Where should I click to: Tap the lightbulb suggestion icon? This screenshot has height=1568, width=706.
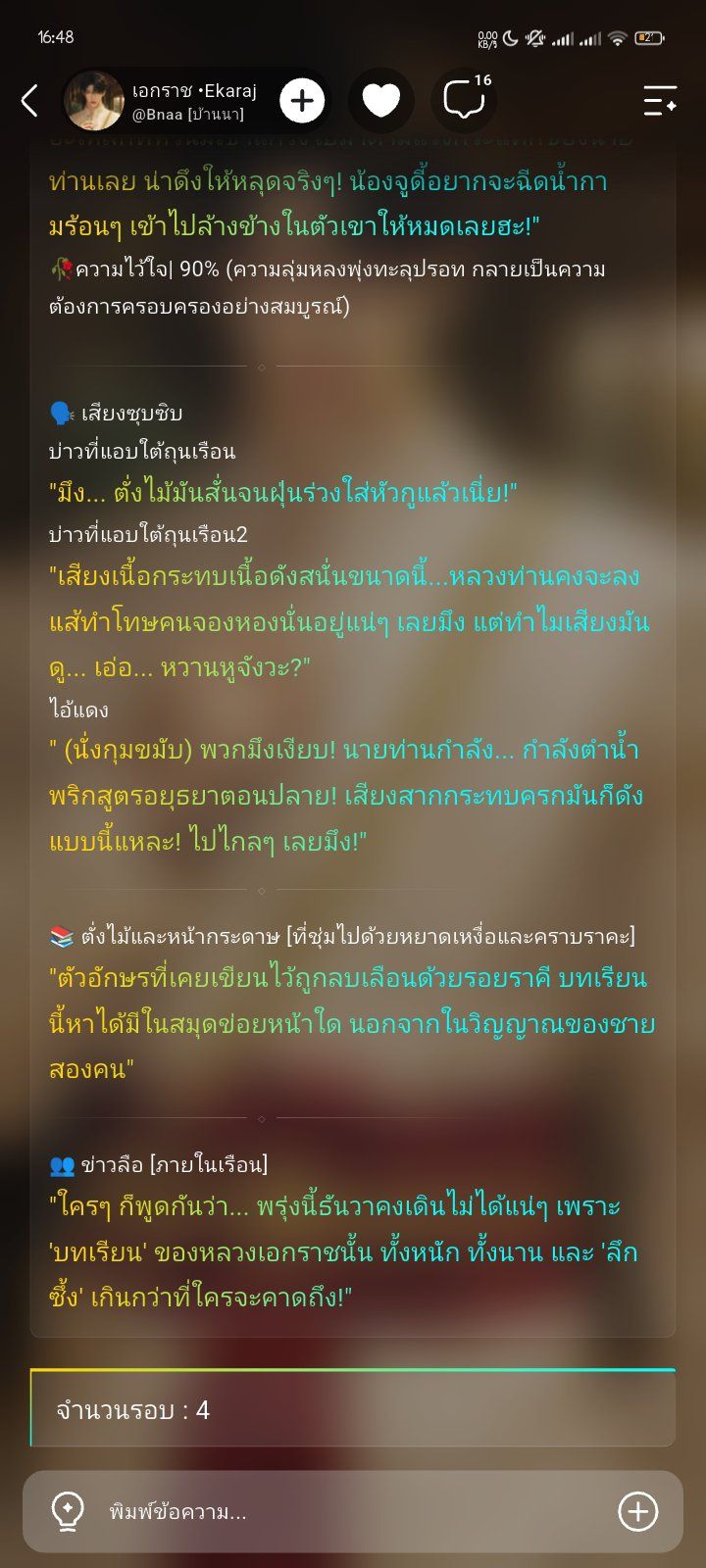(x=68, y=1511)
